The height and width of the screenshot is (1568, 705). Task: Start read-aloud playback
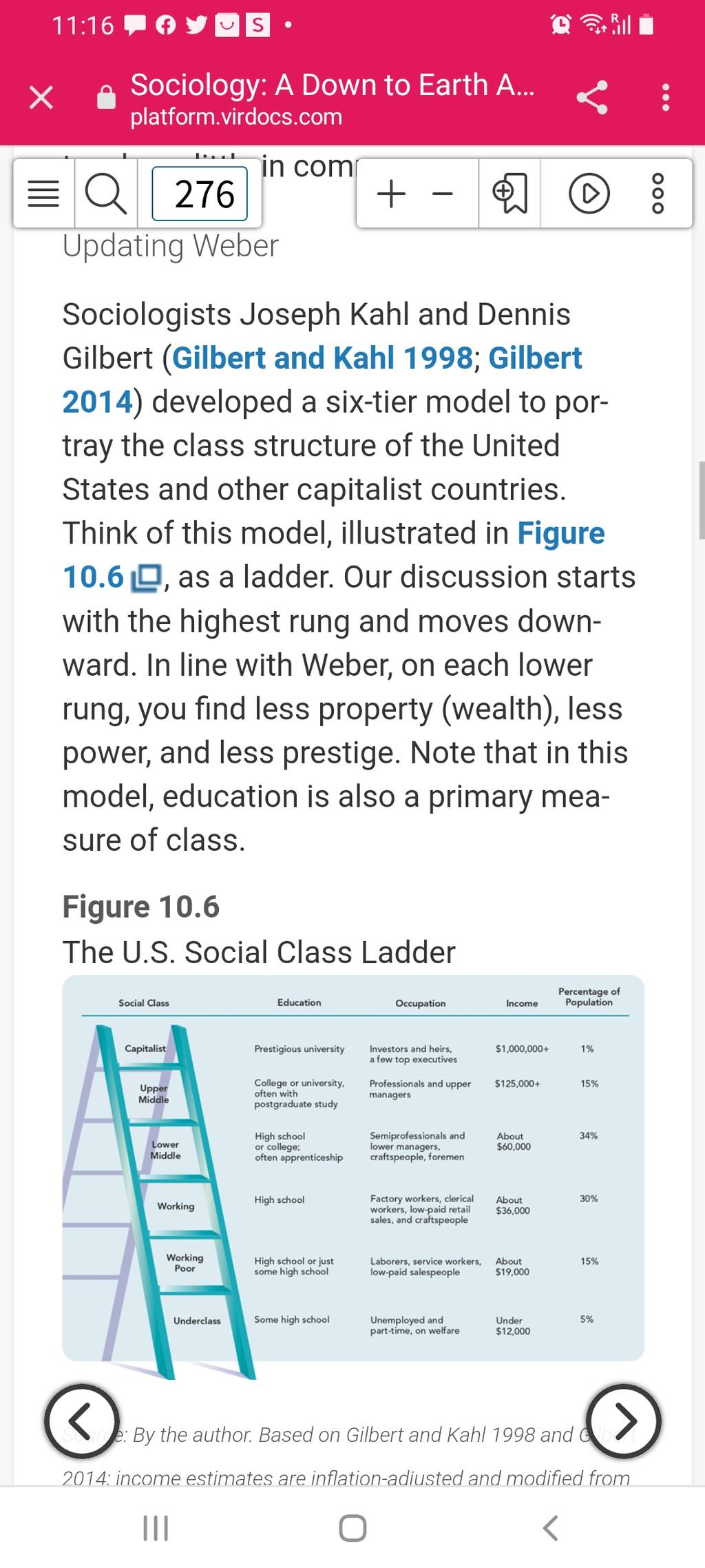589,194
